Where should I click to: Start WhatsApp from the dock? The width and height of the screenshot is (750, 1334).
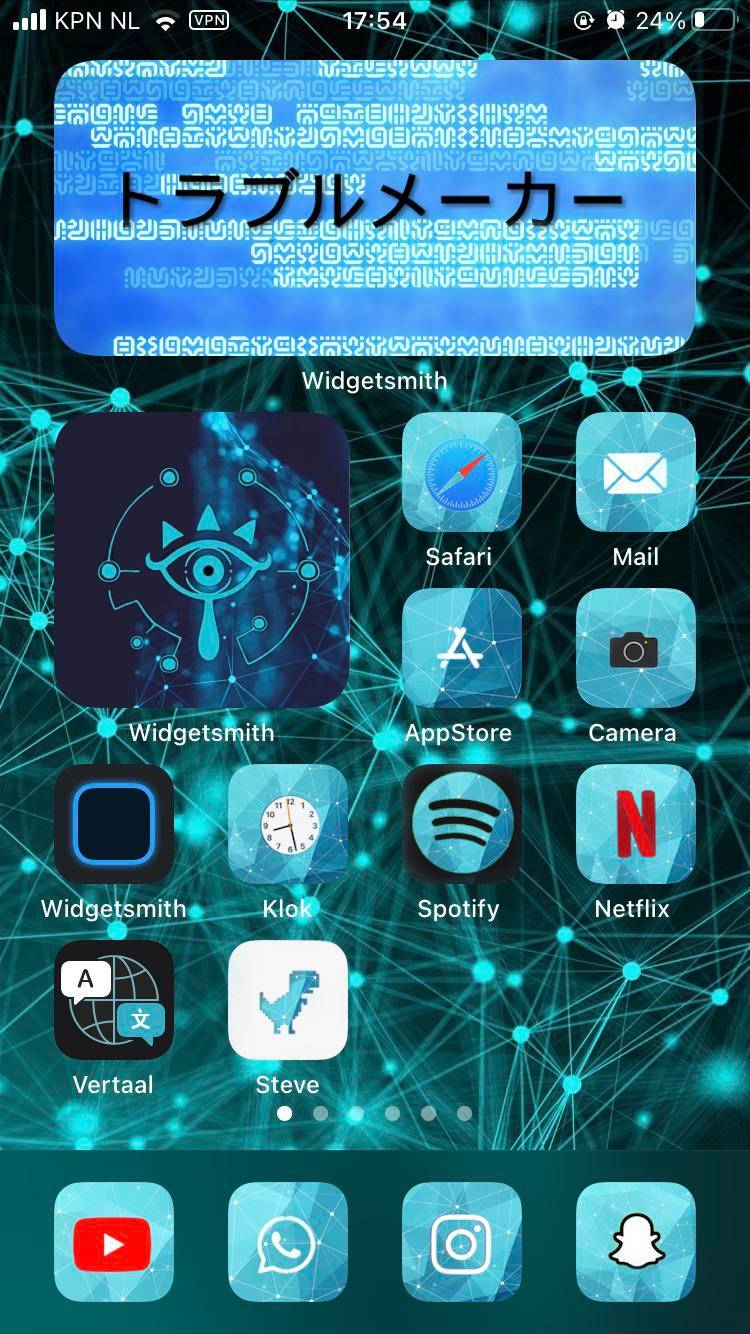pyautogui.click(x=287, y=1240)
